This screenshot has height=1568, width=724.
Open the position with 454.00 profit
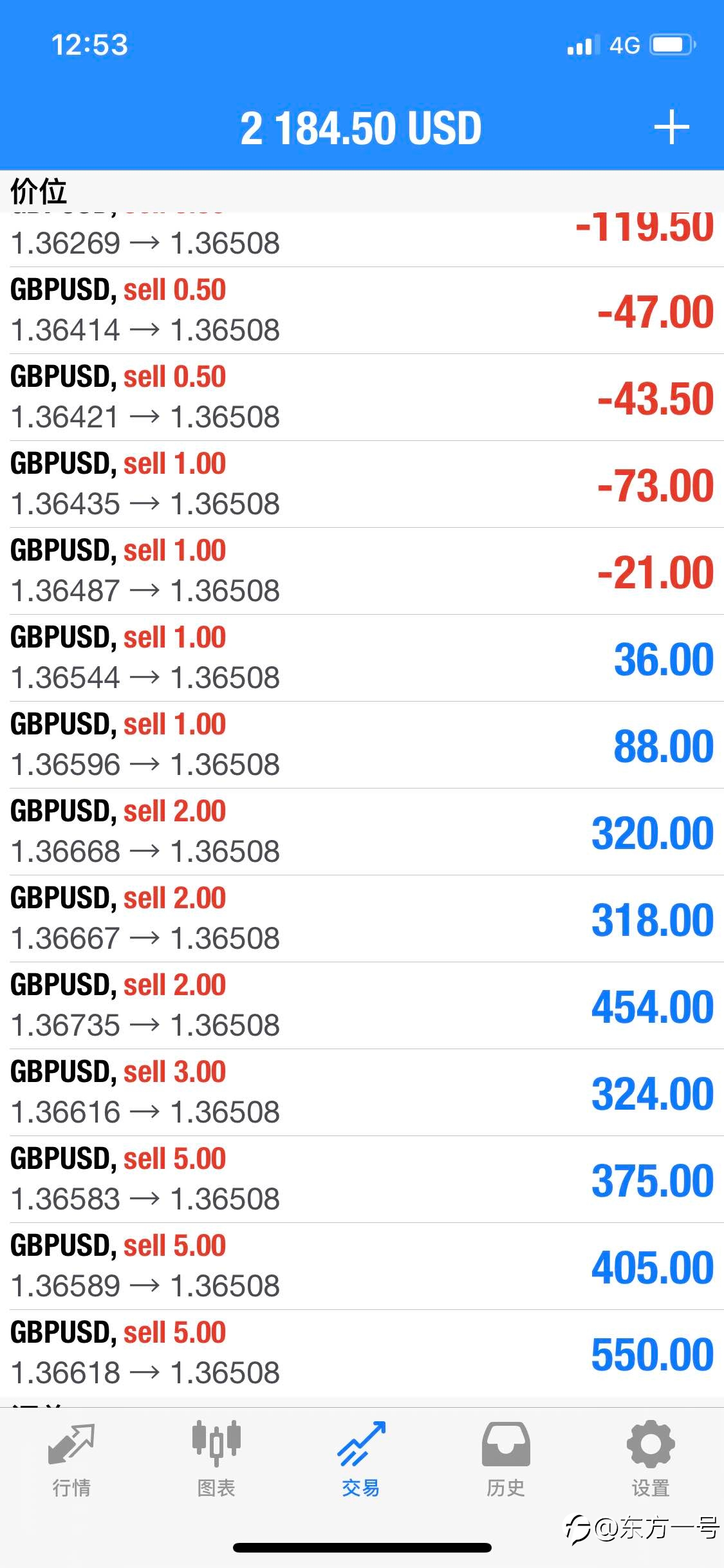tap(362, 1005)
